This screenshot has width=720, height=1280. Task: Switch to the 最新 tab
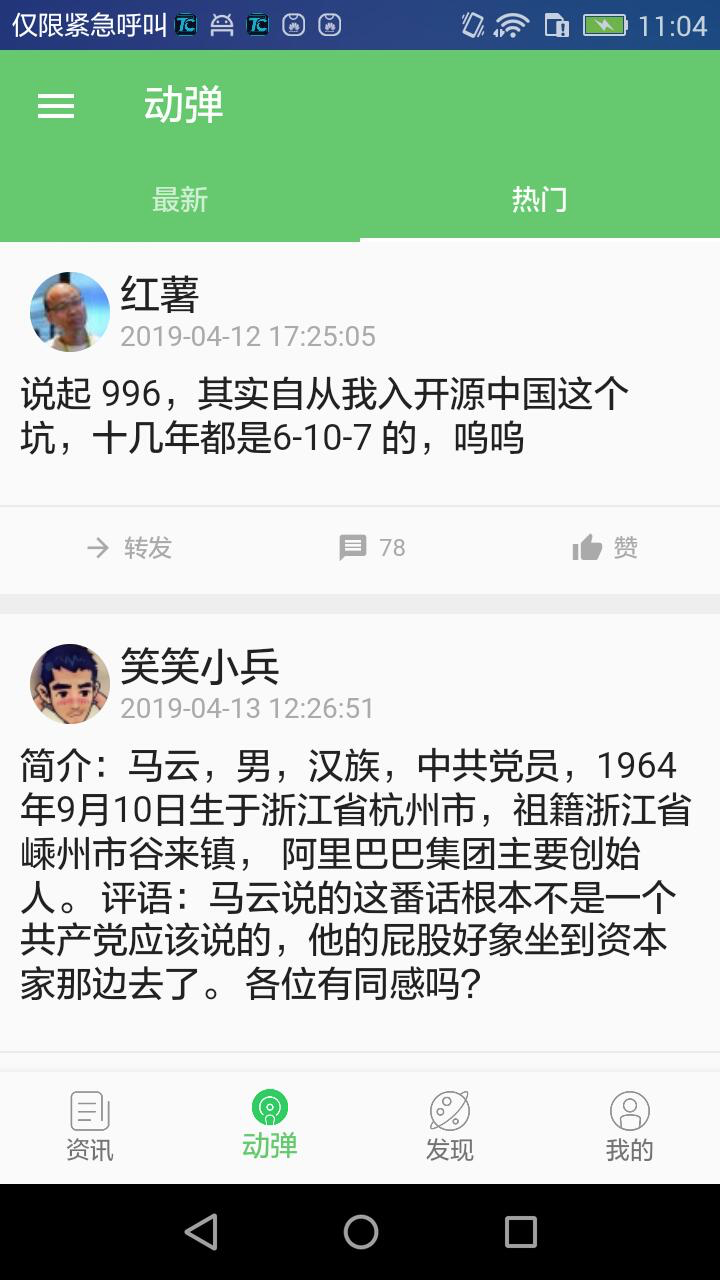180,200
